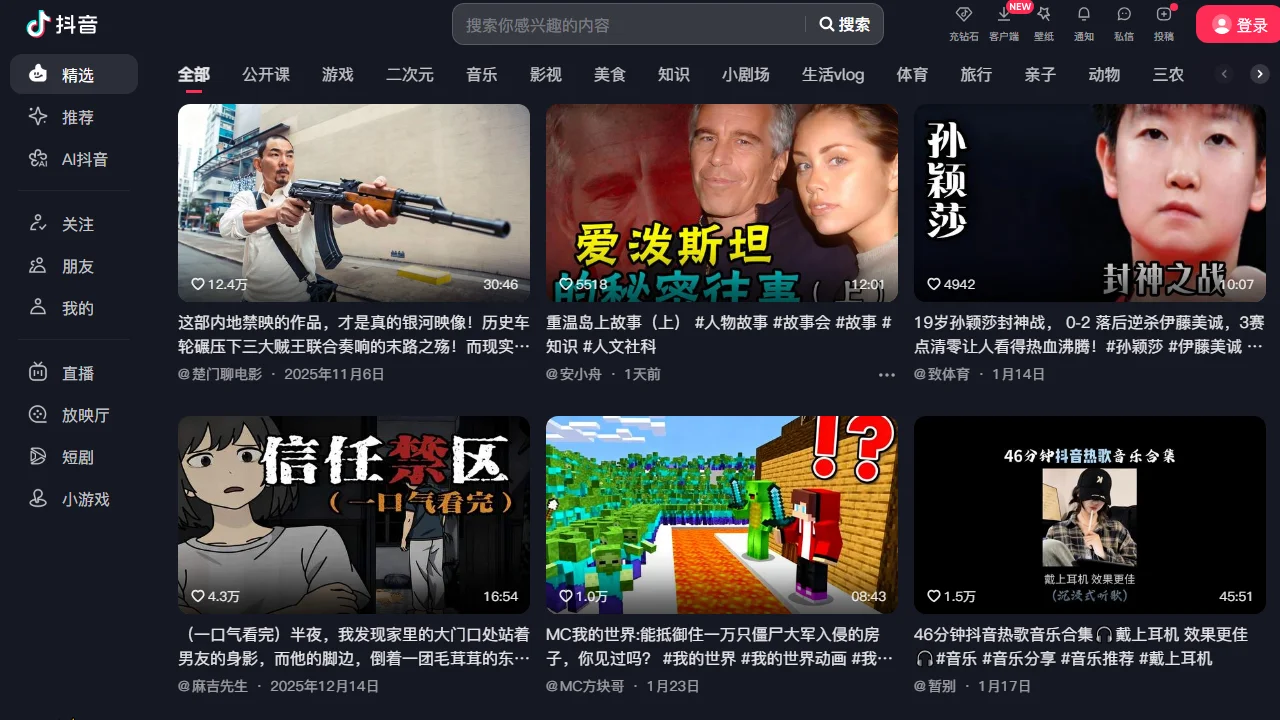The height and width of the screenshot is (720, 1280).
Task: Switch to the 推荐 sidebar section
Action: [76, 117]
